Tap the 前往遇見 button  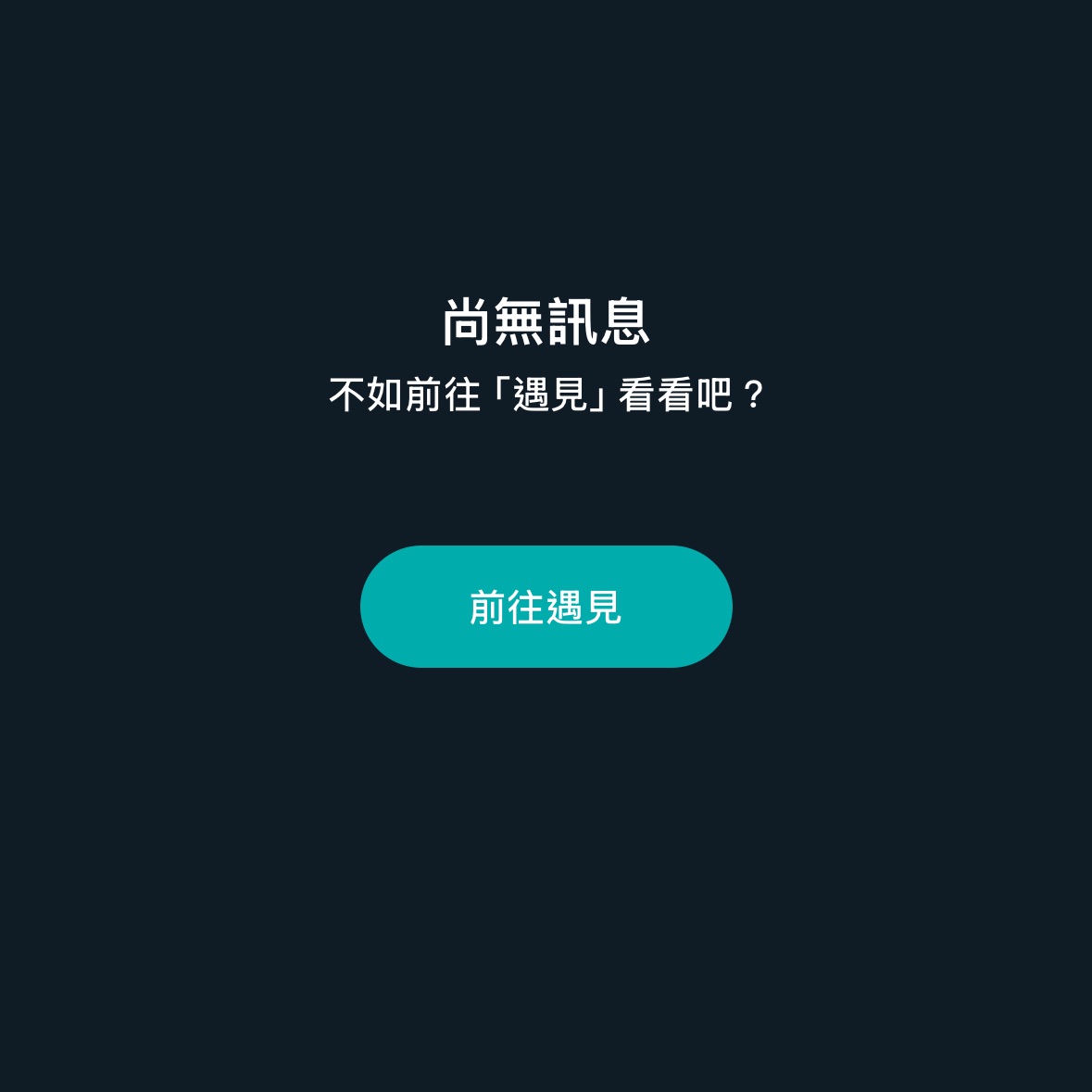[x=546, y=607]
